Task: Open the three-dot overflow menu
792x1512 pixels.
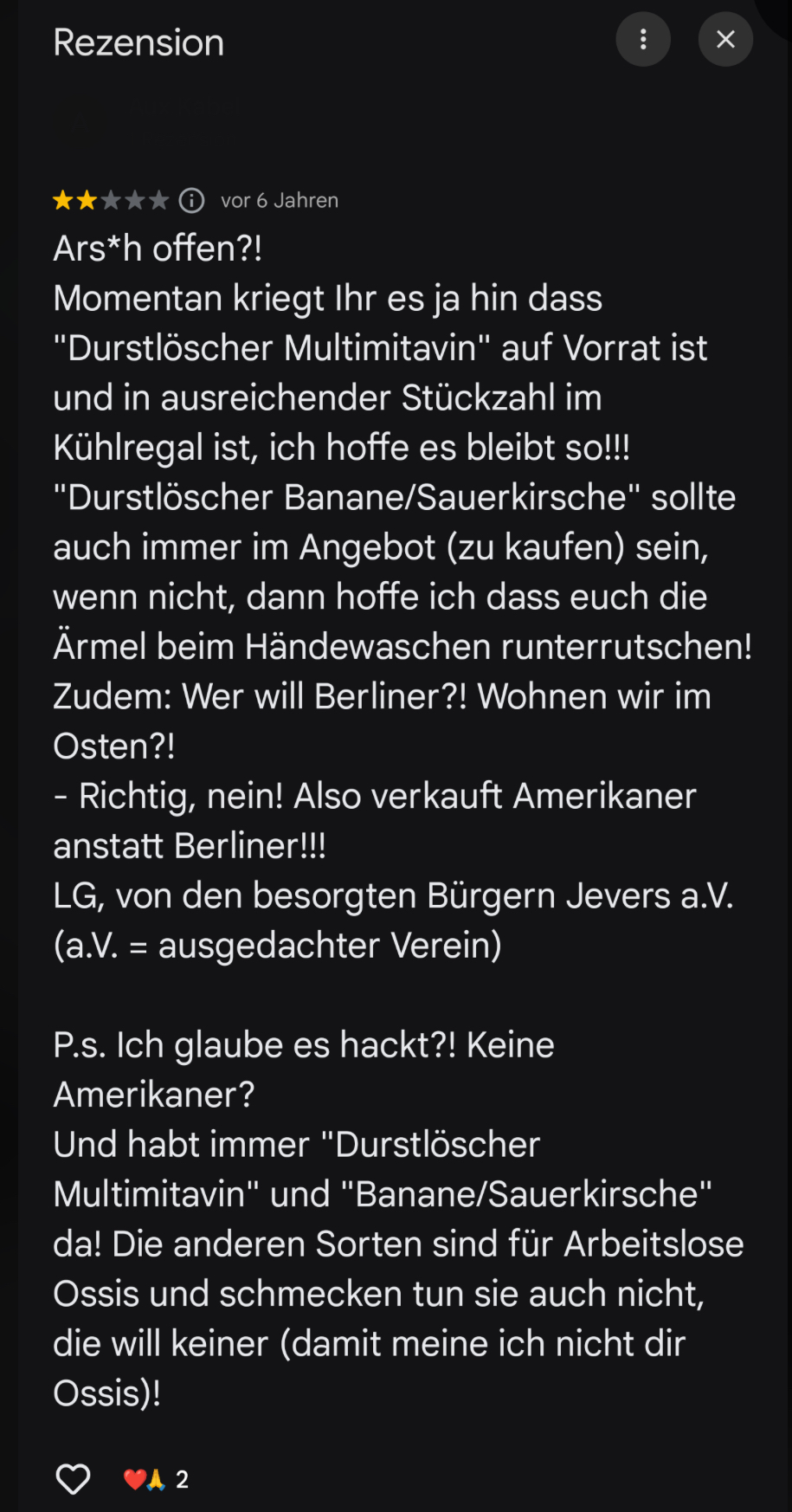Action: [x=642, y=40]
